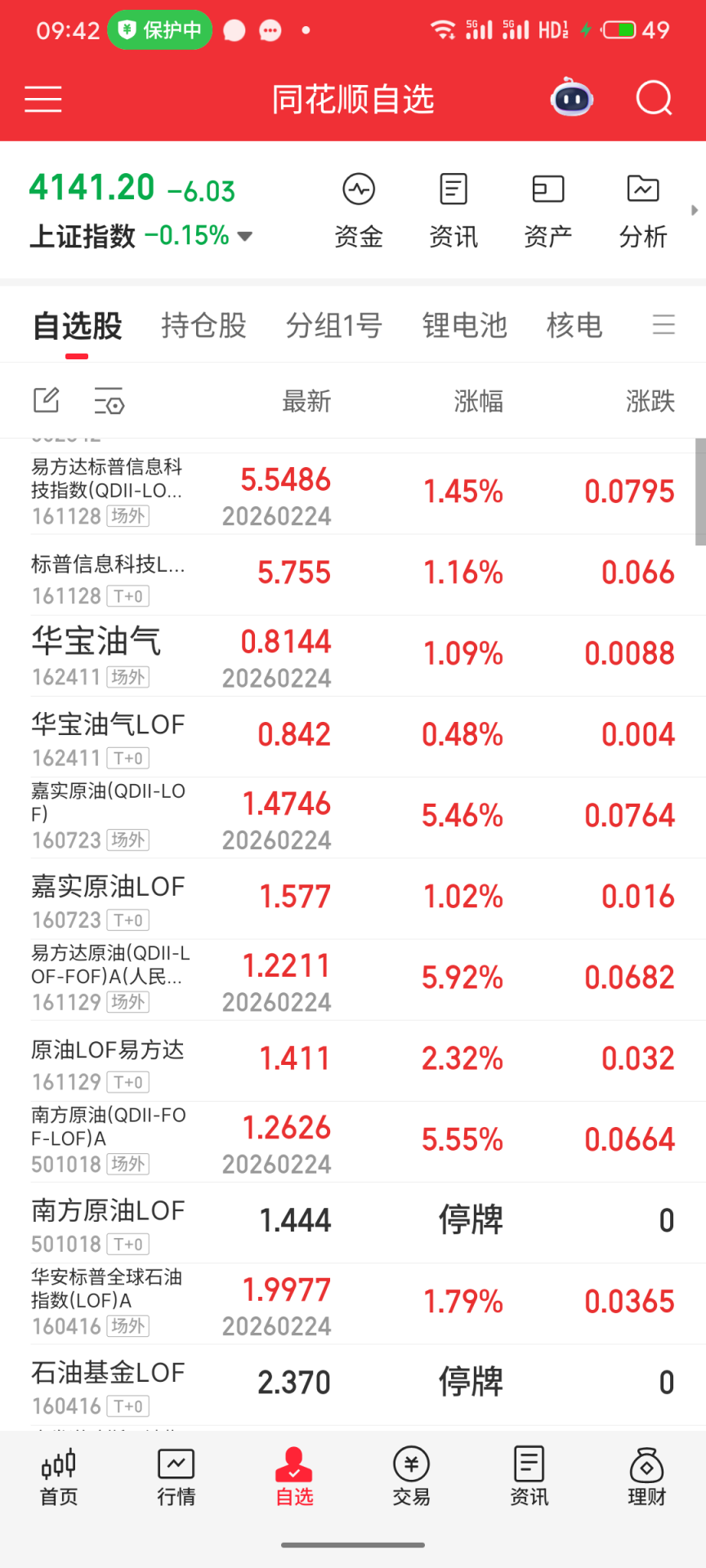The image size is (706, 1568).
Task: Open the group list menu icon
Action: (664, 325)
